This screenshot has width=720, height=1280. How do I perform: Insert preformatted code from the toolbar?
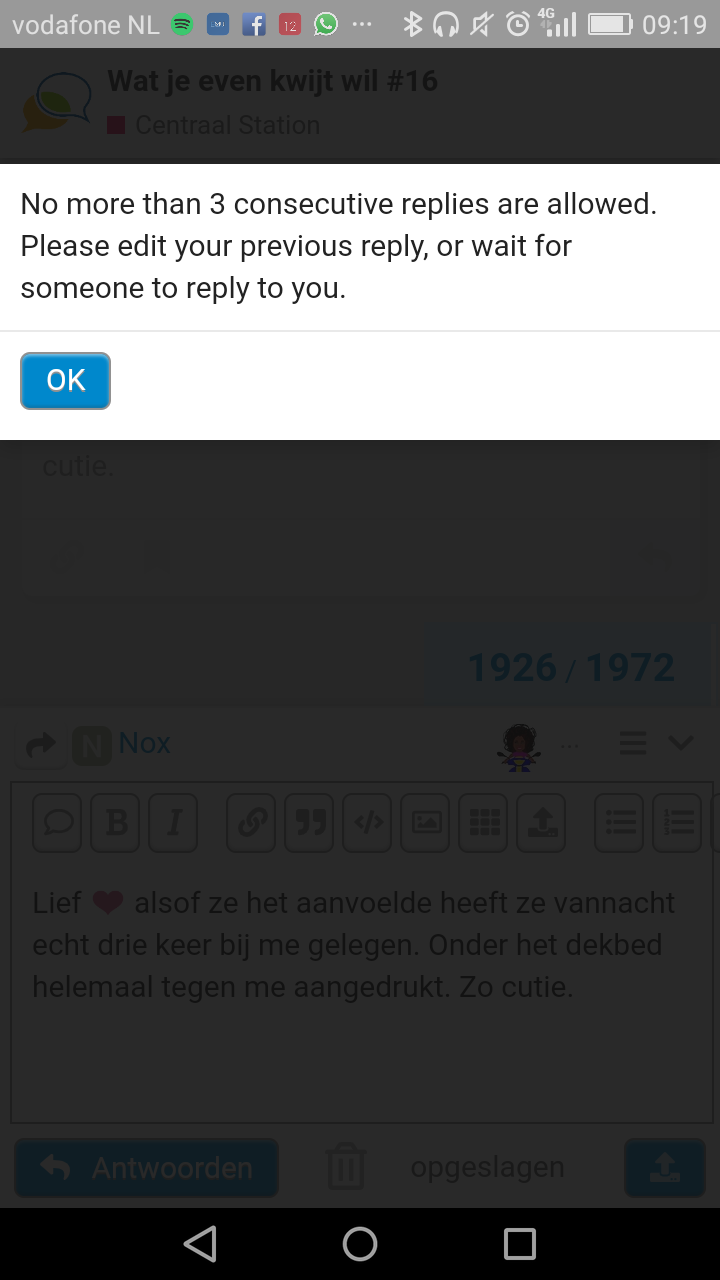click(x=368, y=822)
